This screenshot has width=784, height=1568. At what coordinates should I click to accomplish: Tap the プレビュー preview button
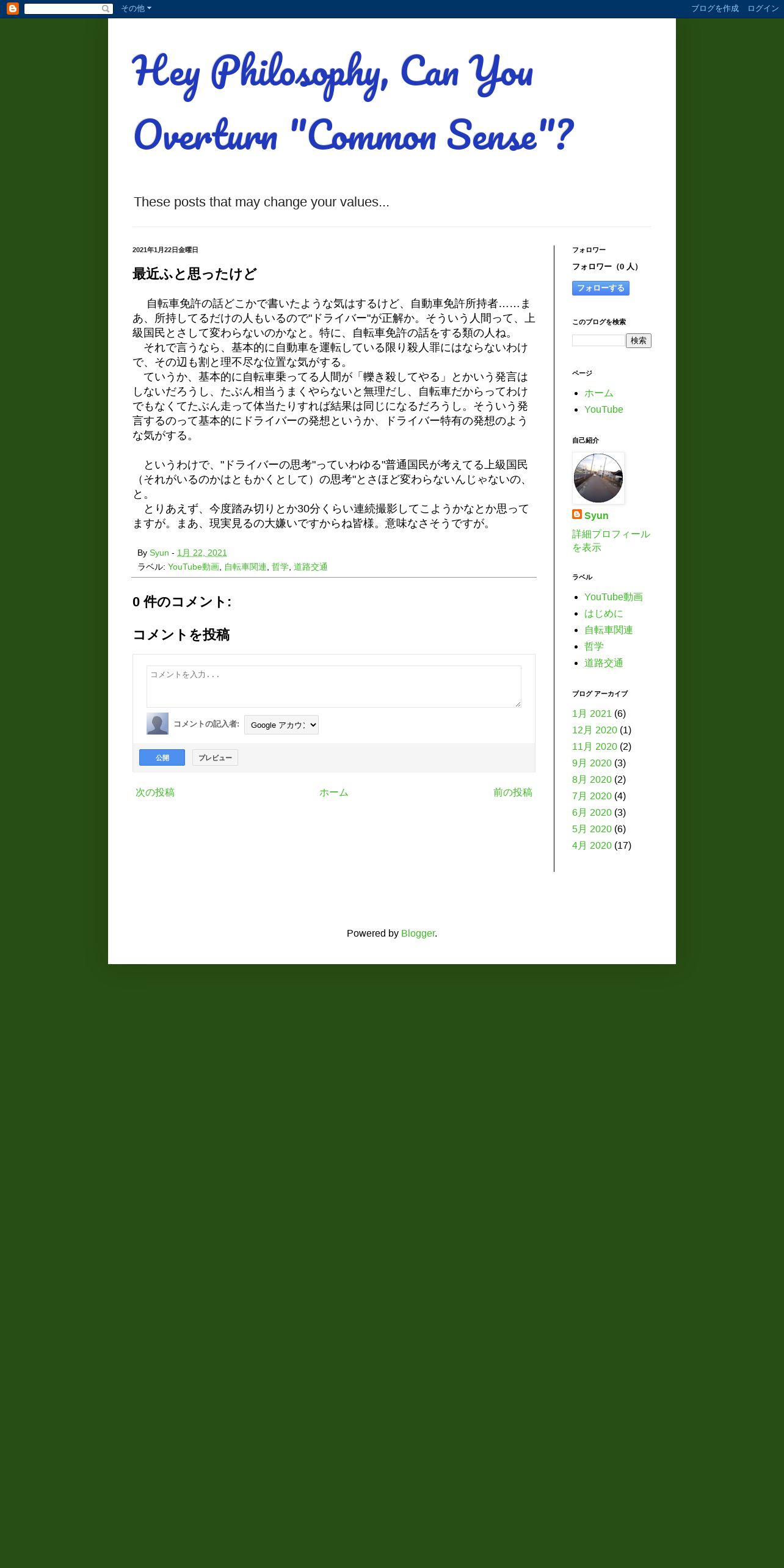pos(215,758)
